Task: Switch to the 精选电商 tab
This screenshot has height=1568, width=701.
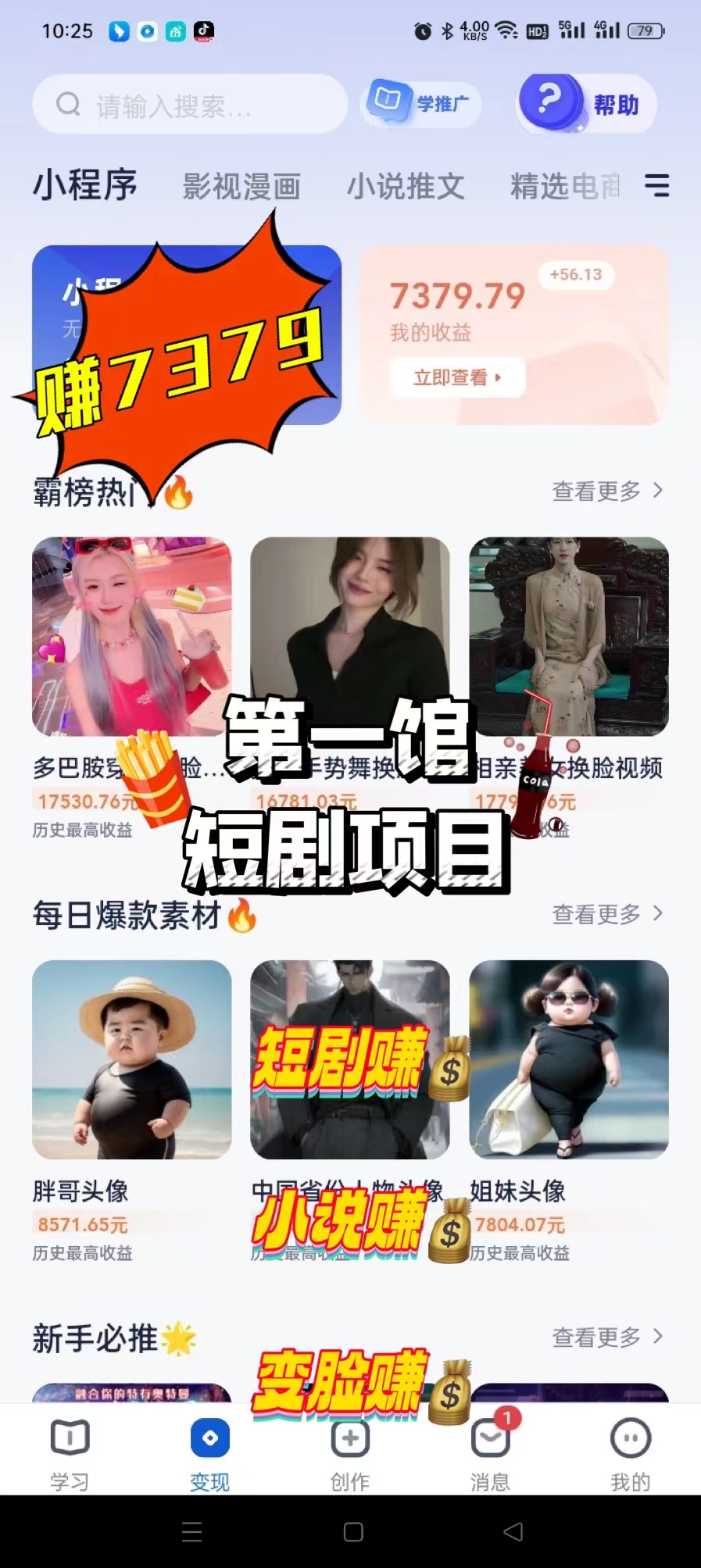Action: (x=566, y=187)
